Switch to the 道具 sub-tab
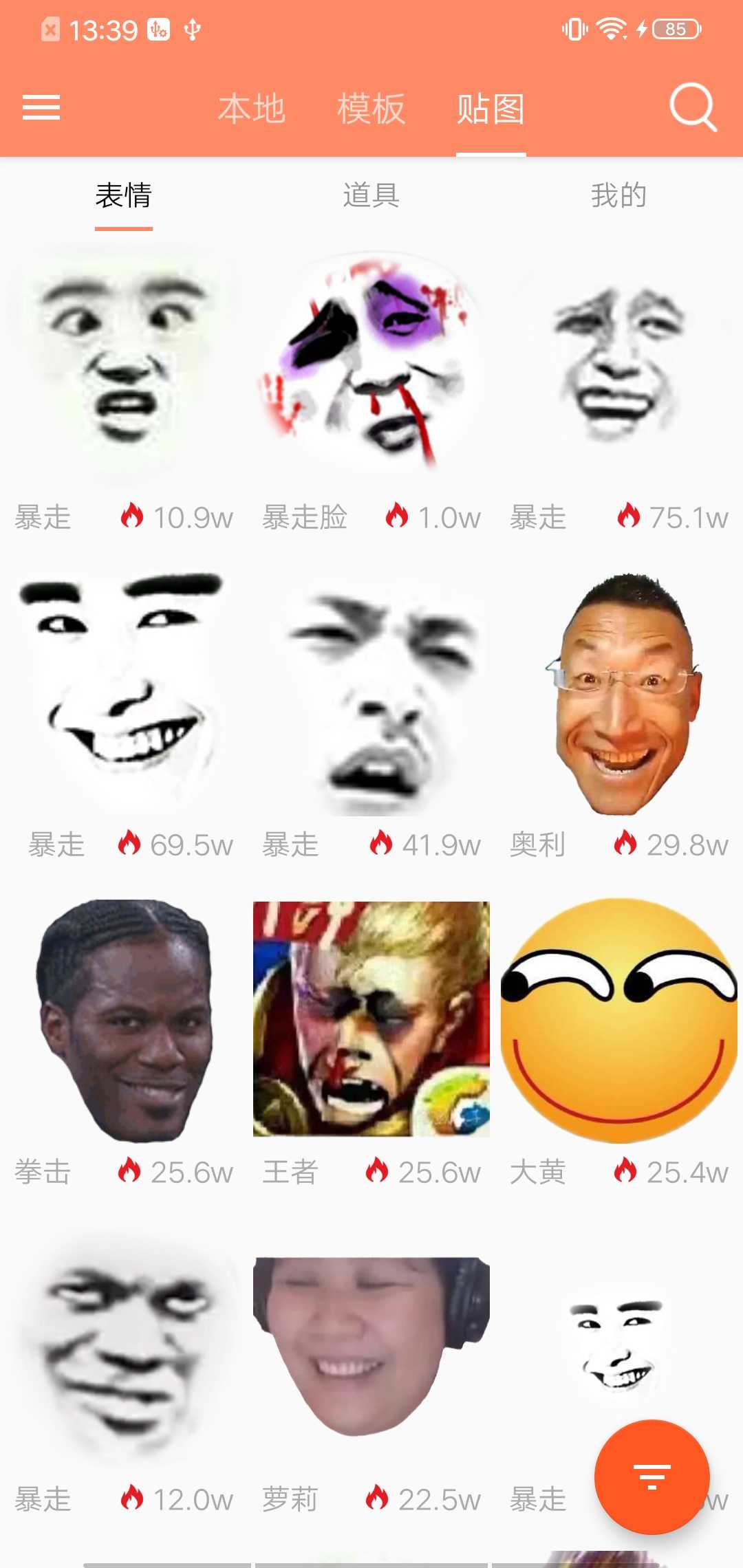 (371, 196)
